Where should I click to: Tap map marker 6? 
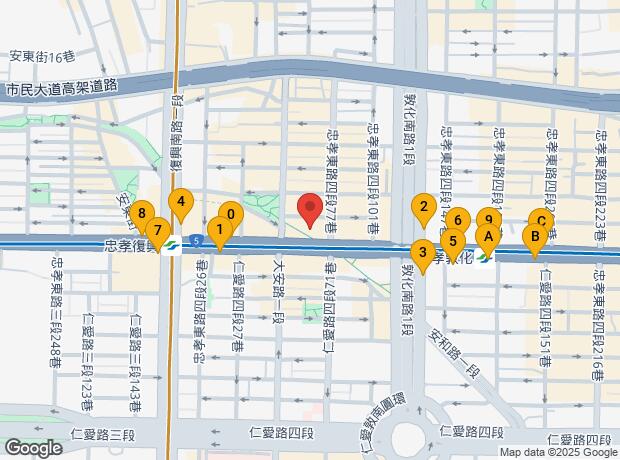coord(458,221)
